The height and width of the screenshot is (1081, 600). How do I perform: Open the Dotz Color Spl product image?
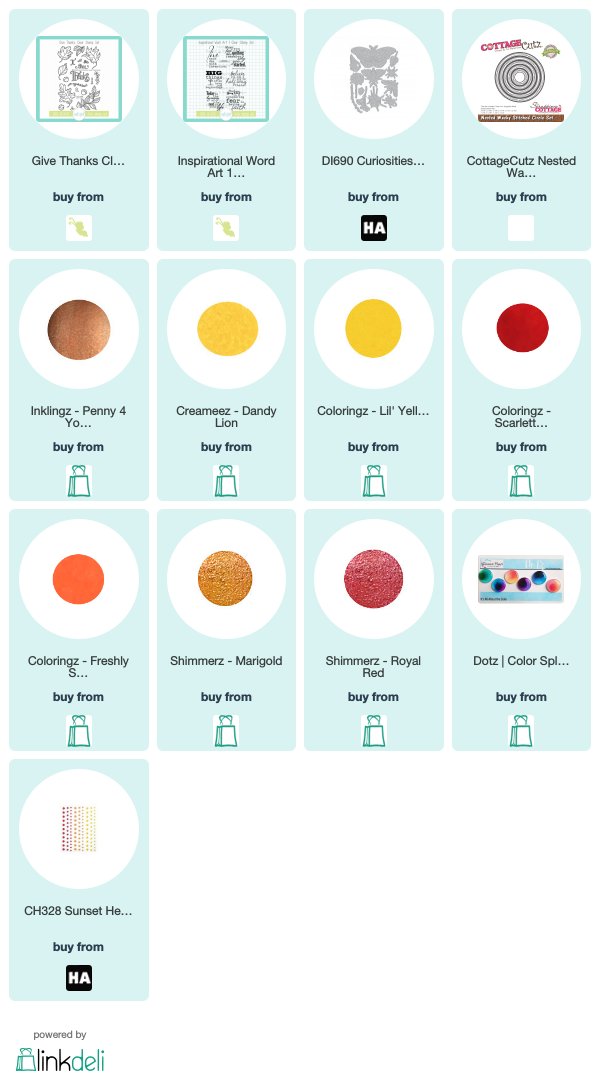(521, 579)
